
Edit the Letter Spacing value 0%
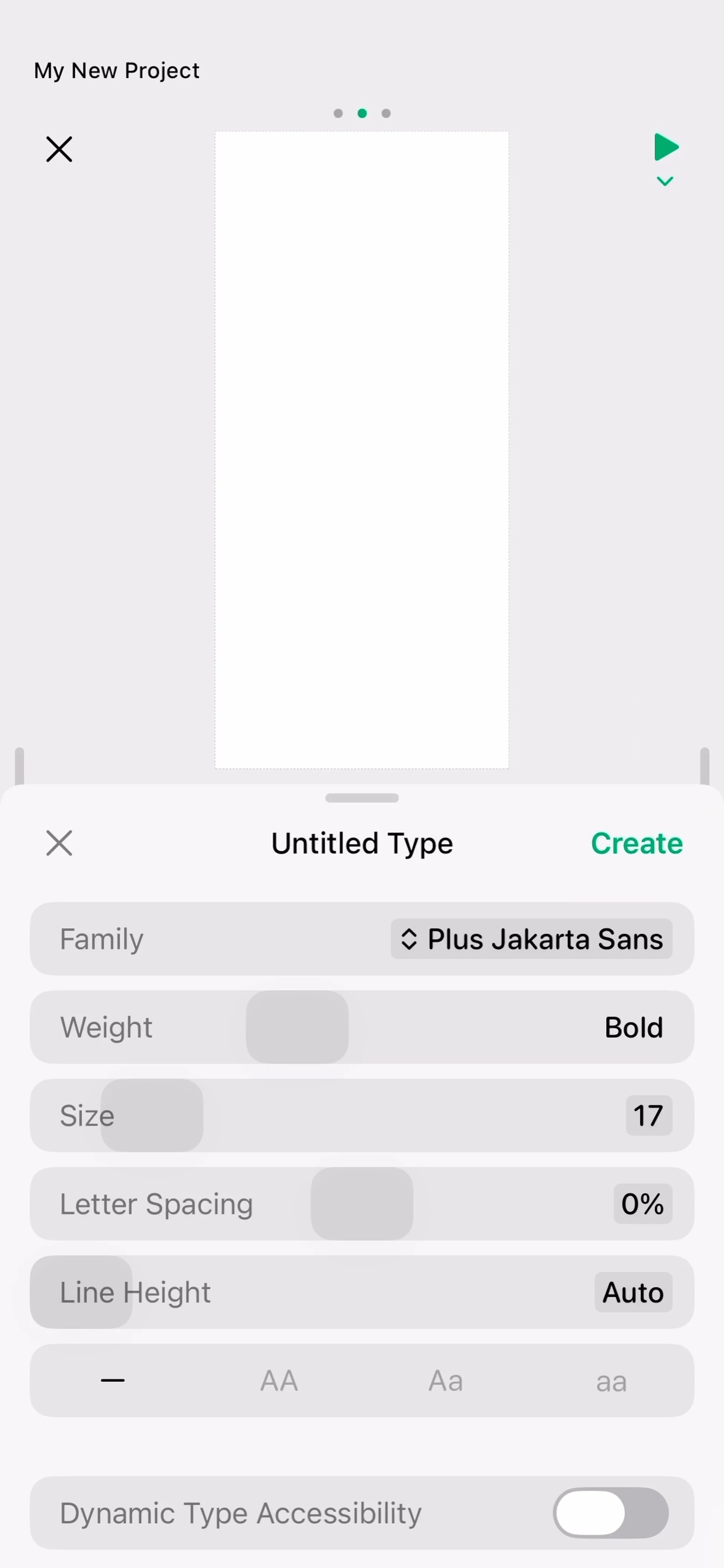(643, 1203)
